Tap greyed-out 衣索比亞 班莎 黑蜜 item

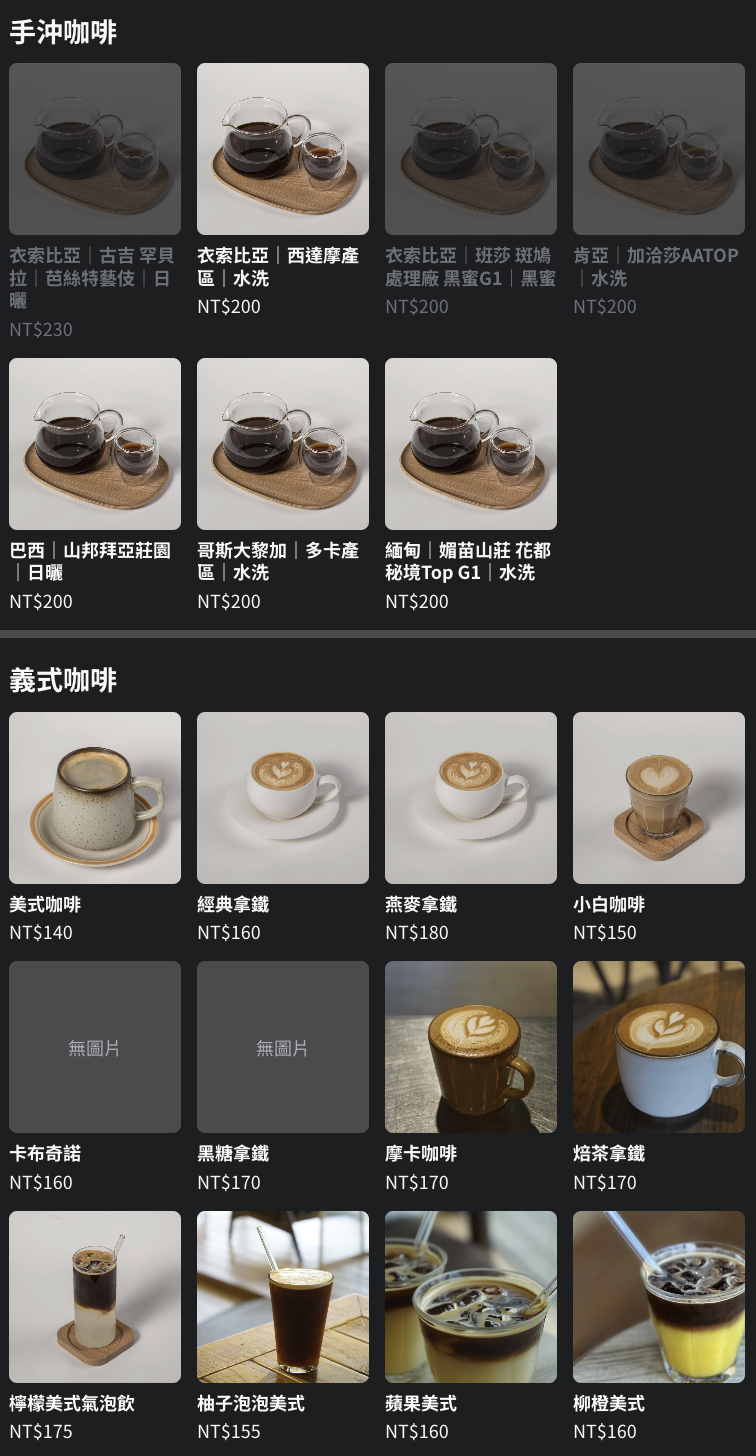(471, 150)
